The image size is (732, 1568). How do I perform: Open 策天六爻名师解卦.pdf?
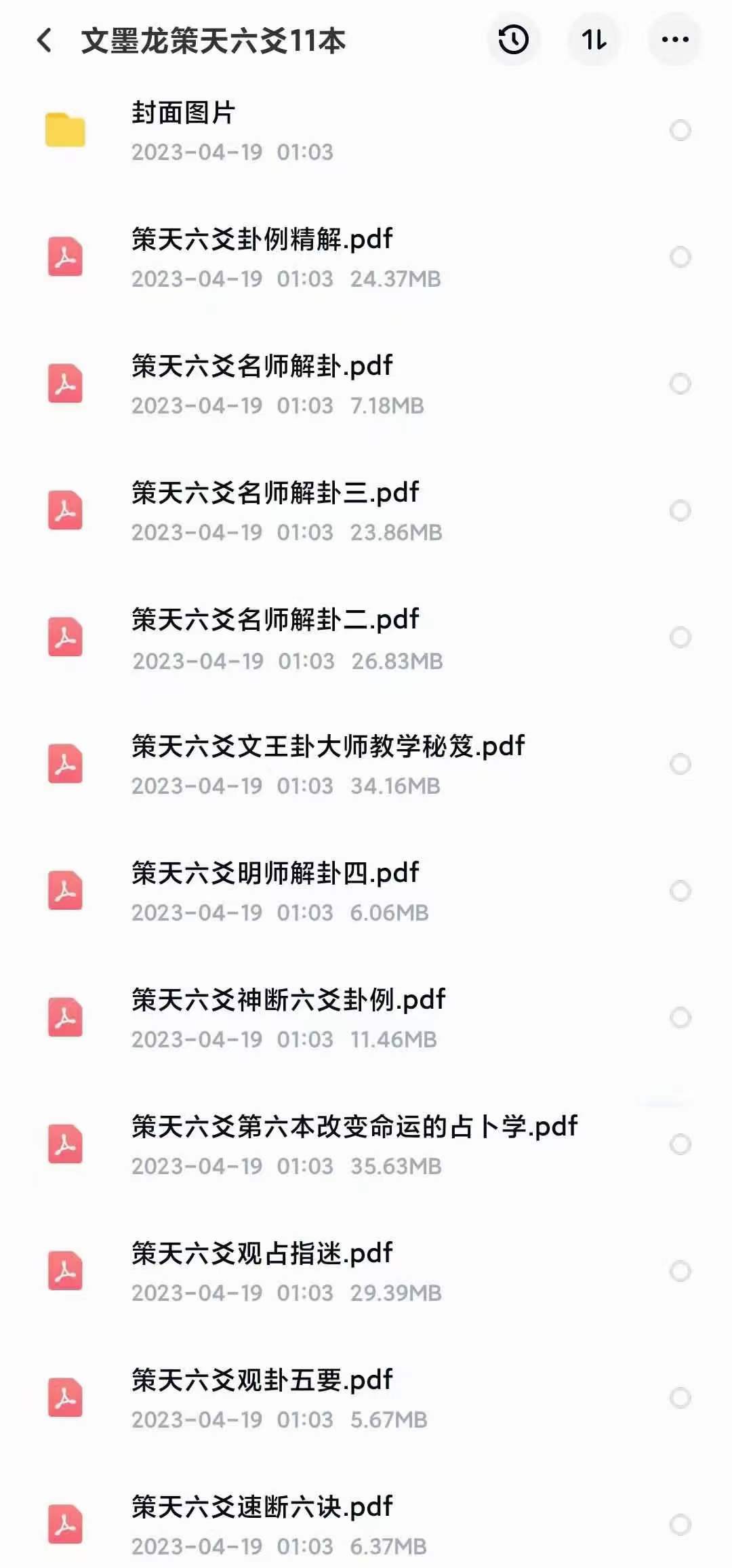click(366, 384)
